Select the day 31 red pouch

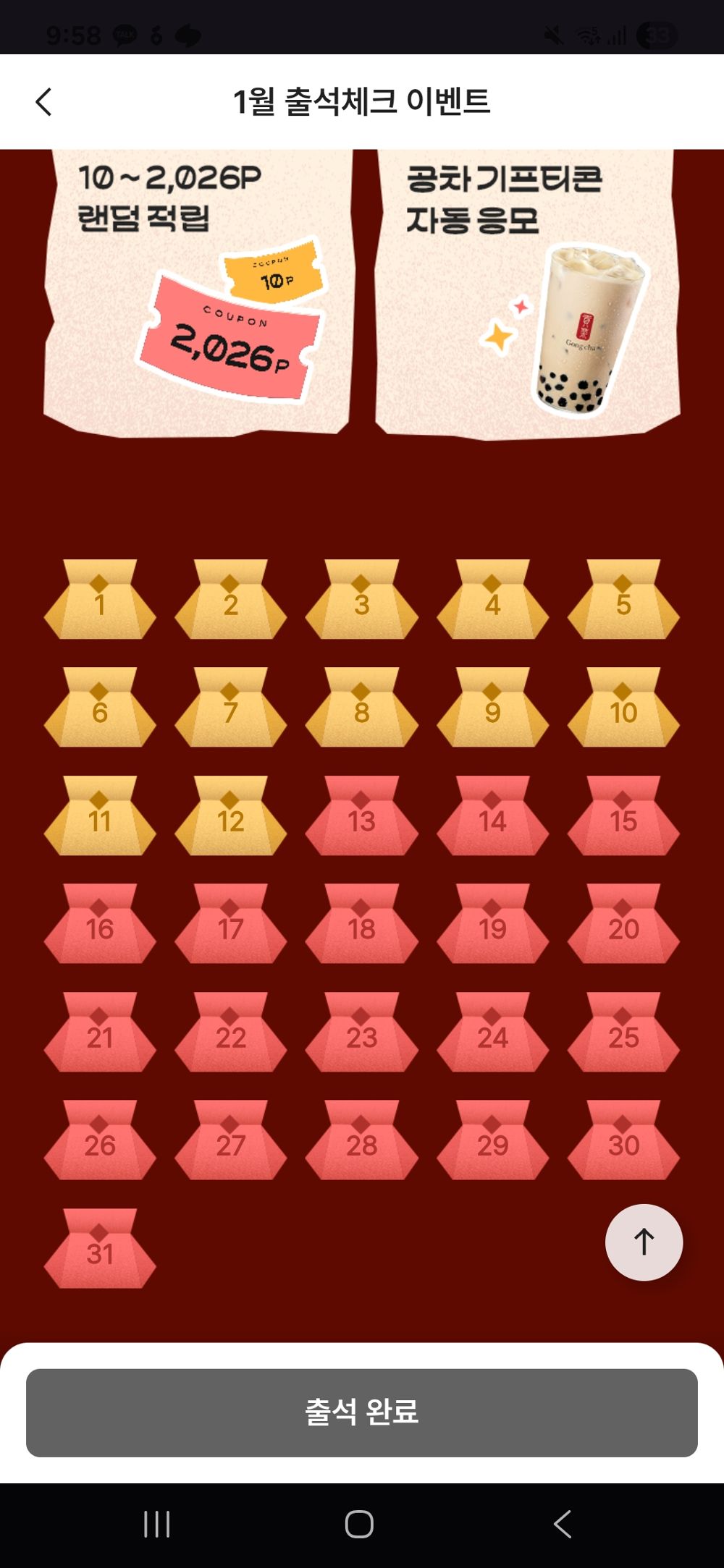pos(100,1250)
